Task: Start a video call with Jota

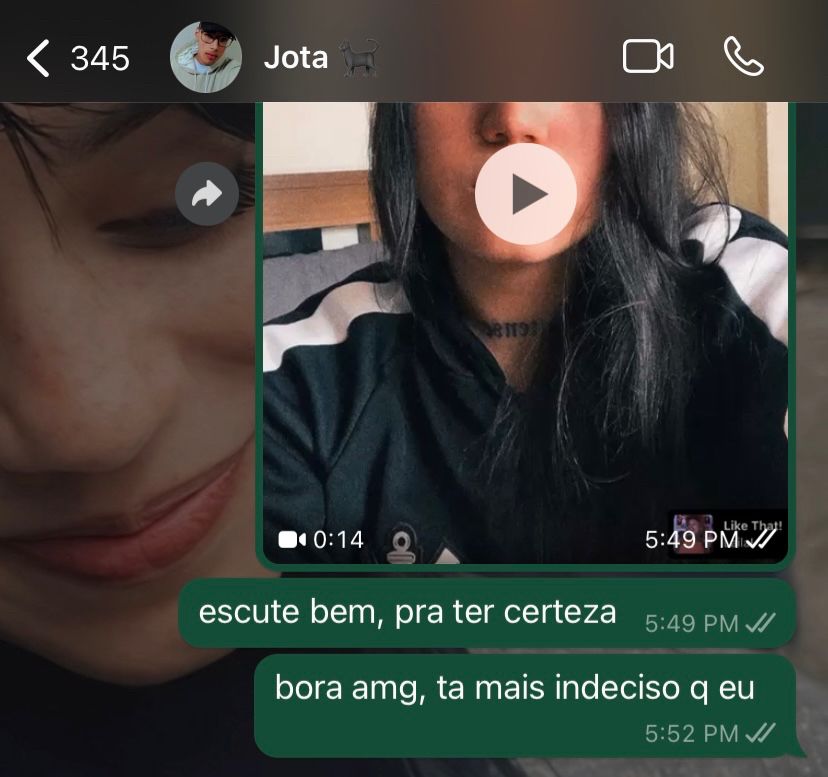Action: pos(648,57)
